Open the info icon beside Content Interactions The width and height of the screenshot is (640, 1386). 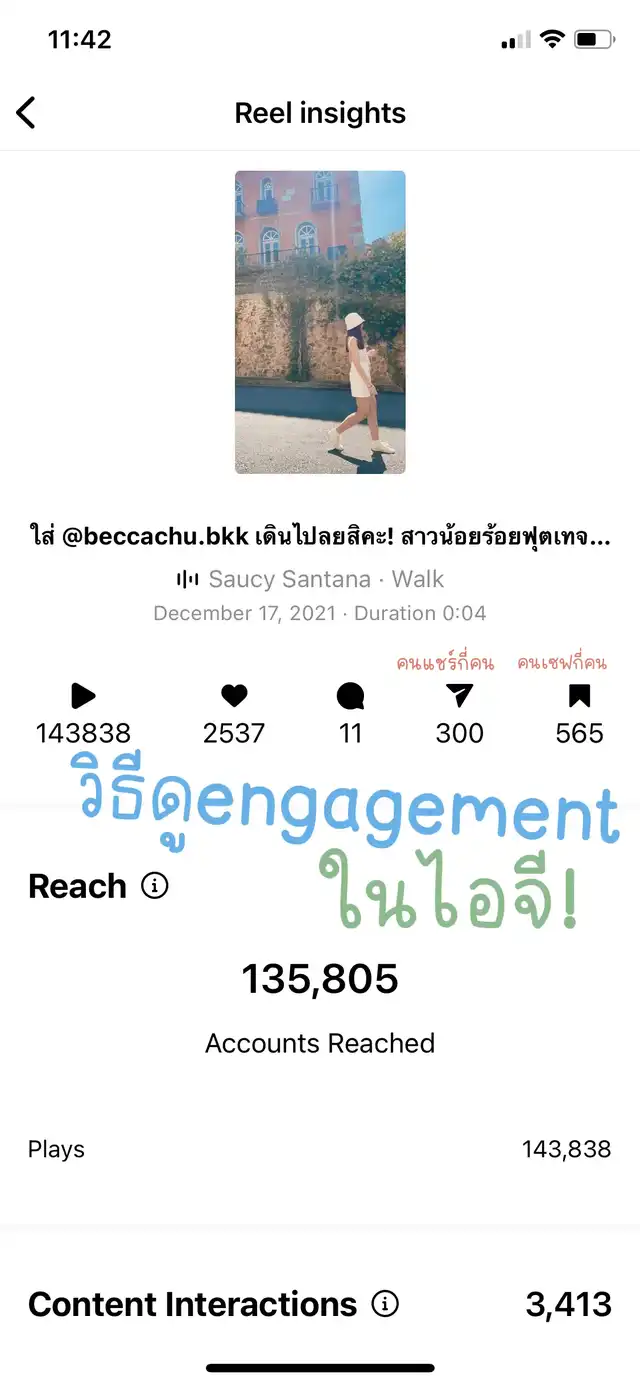coord(385,1304)
